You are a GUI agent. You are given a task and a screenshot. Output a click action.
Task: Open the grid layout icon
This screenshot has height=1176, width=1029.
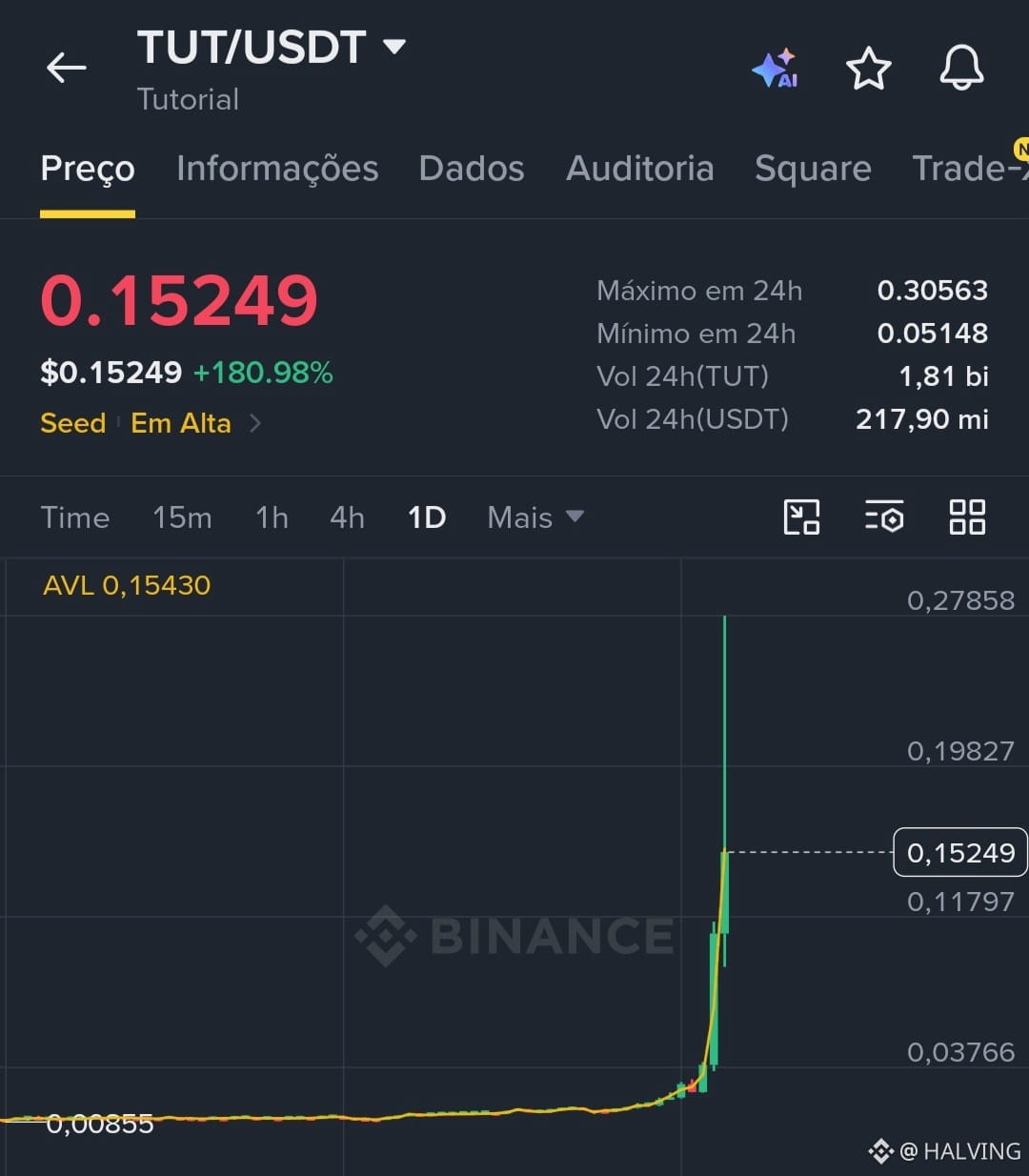coord(967,517)
